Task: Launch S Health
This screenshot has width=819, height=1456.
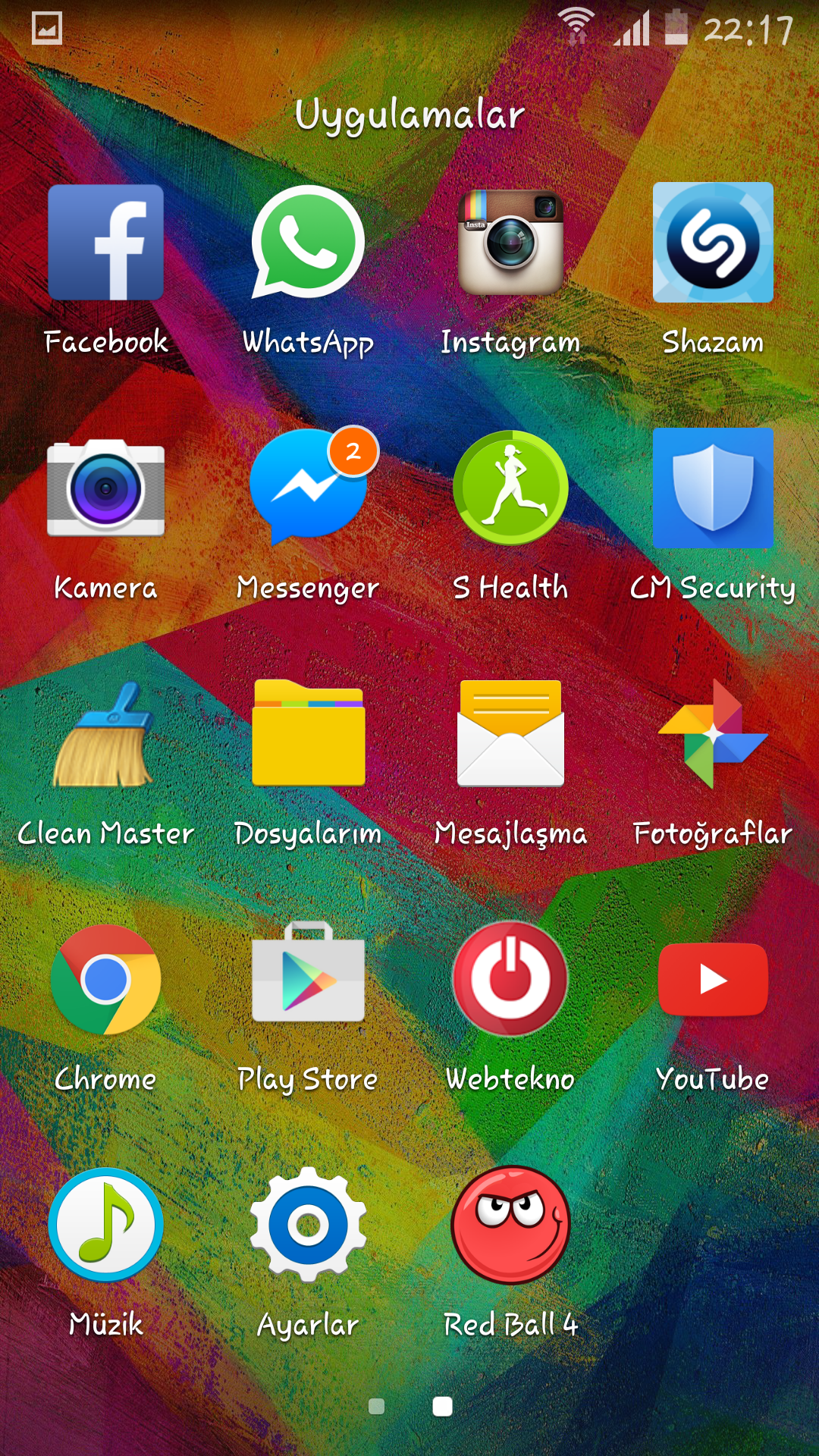Action: pos(510,488)
